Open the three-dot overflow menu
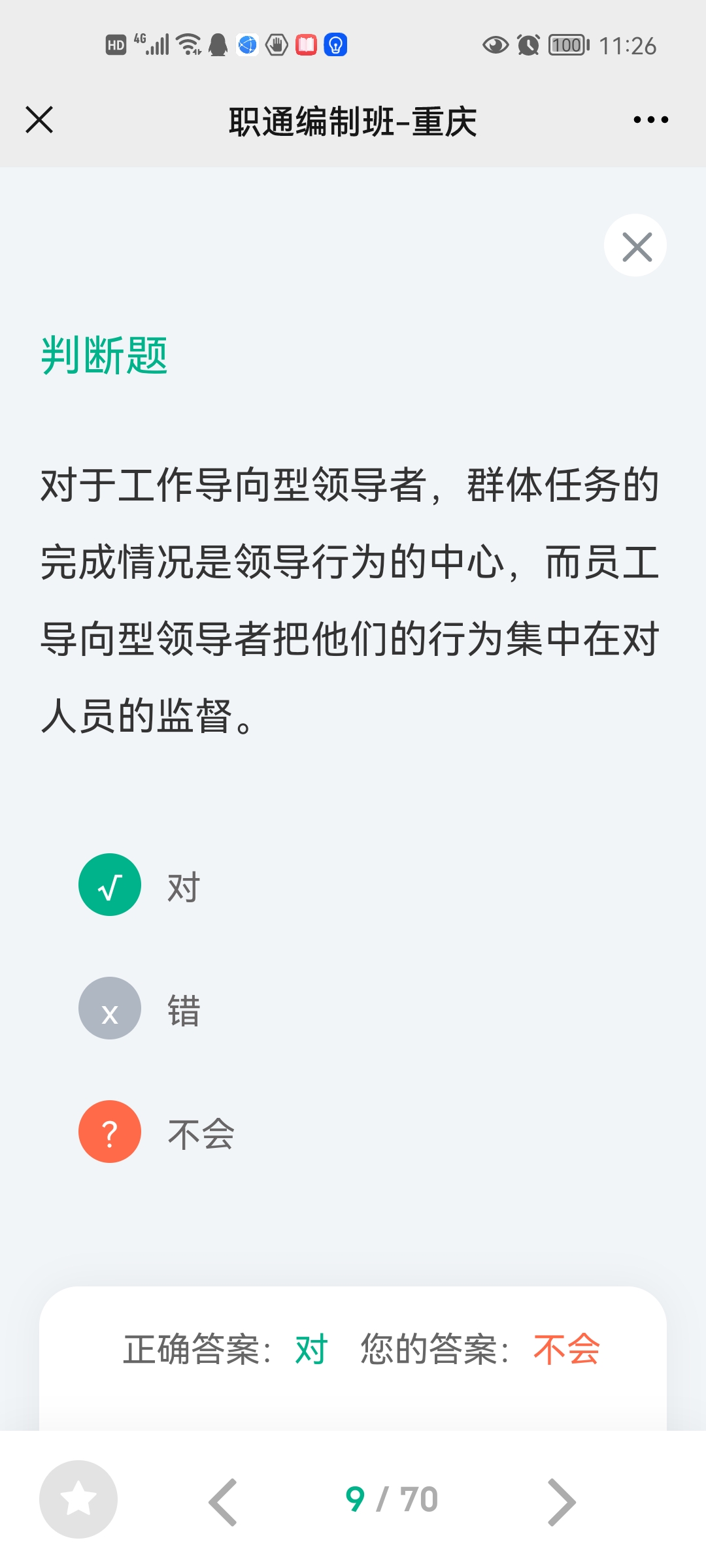The width and height of the screenshot is (706, 1568). coord(651,120)
